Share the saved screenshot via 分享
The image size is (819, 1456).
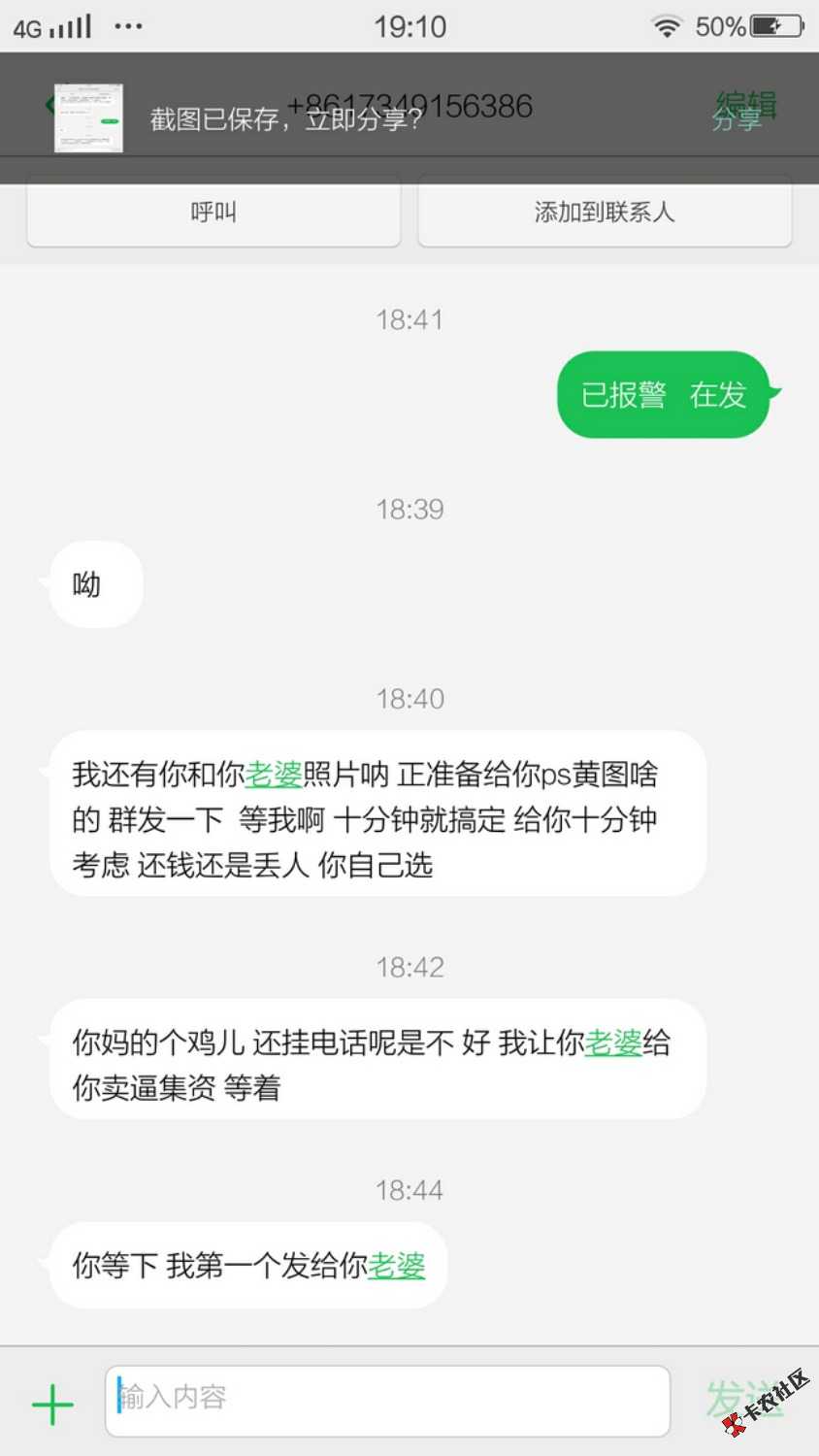(x=737, y=120)
